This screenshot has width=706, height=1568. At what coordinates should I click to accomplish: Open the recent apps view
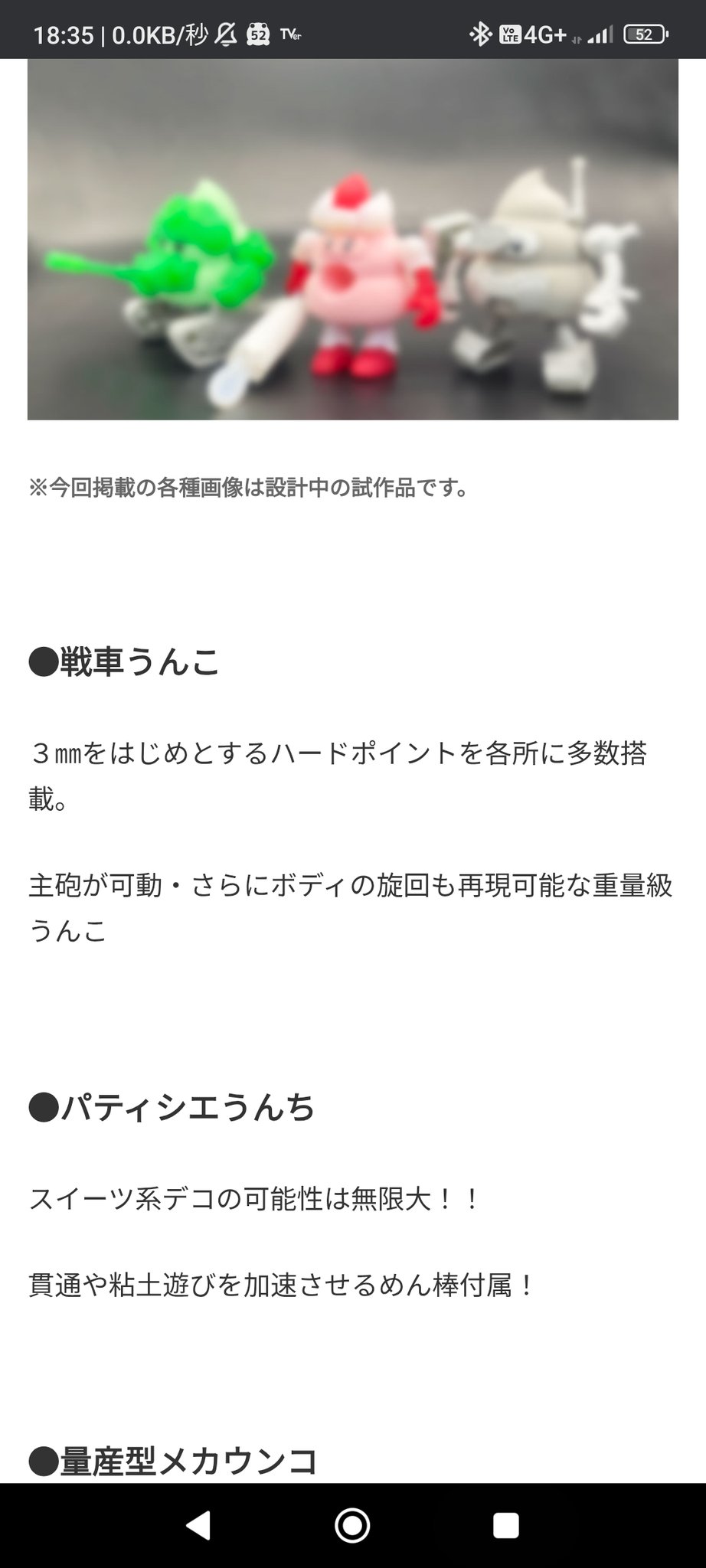click(506, 1525)
